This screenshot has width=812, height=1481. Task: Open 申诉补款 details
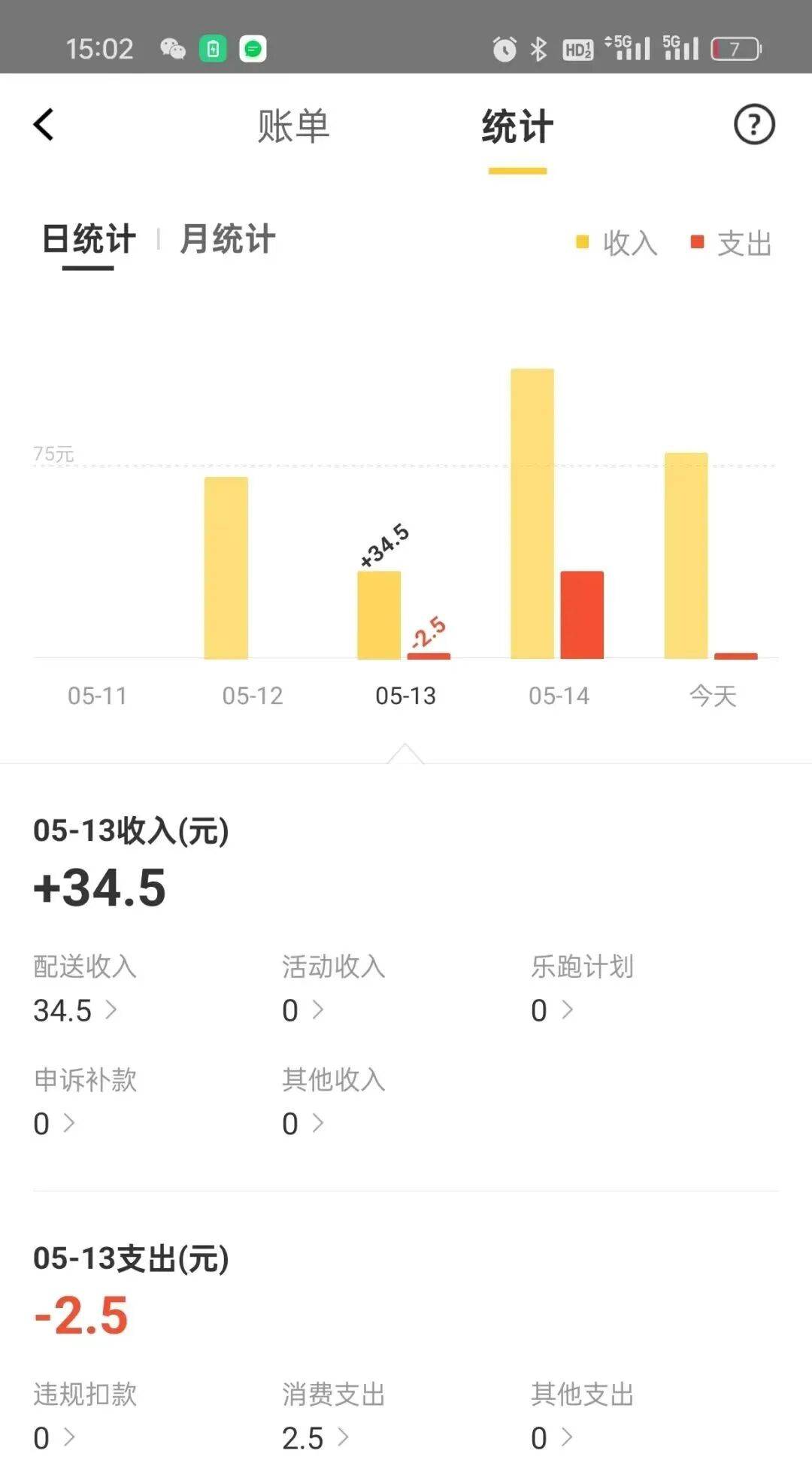(x=54, y=1124)
